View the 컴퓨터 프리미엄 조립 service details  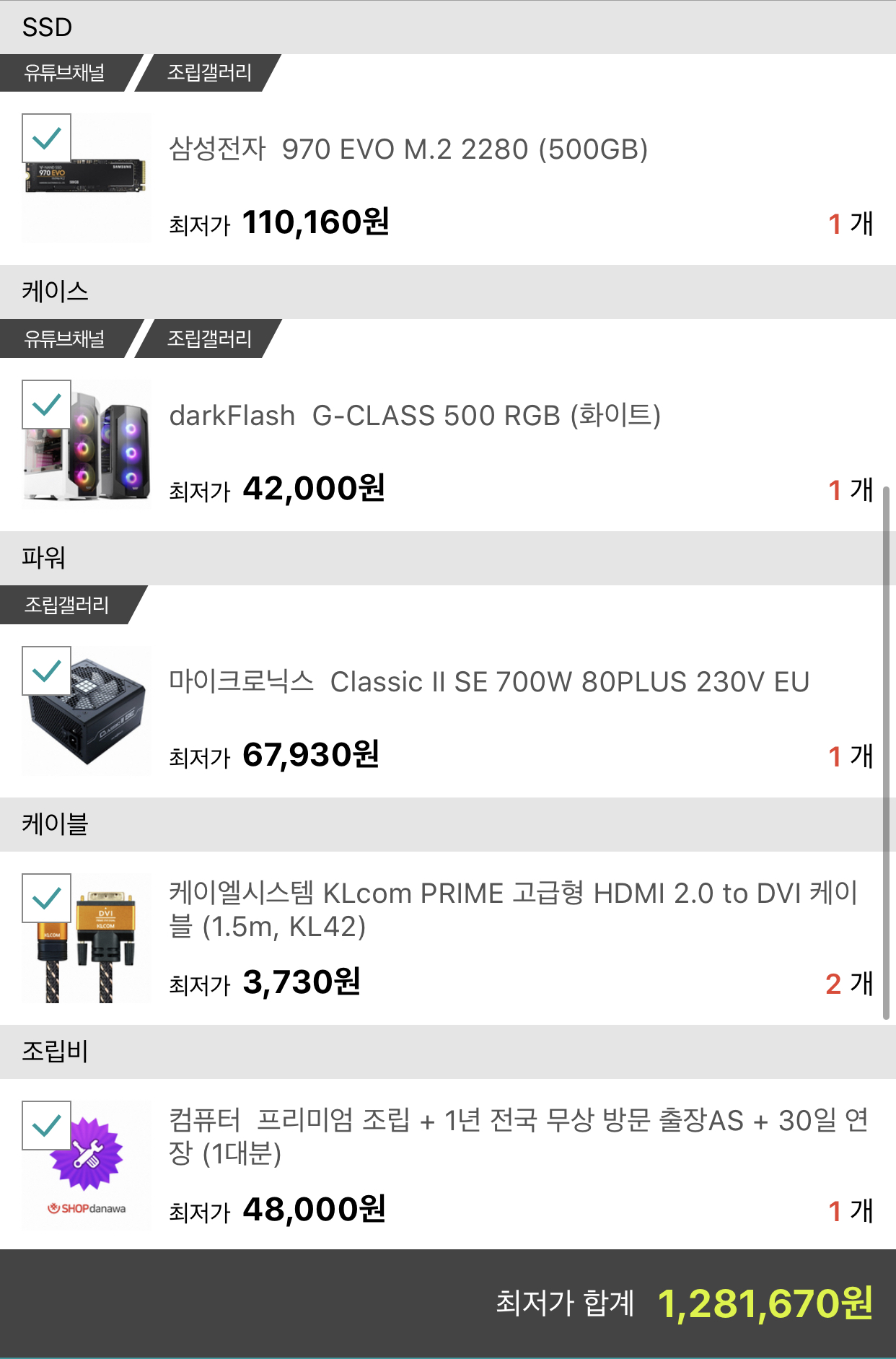click(518, 1136)
